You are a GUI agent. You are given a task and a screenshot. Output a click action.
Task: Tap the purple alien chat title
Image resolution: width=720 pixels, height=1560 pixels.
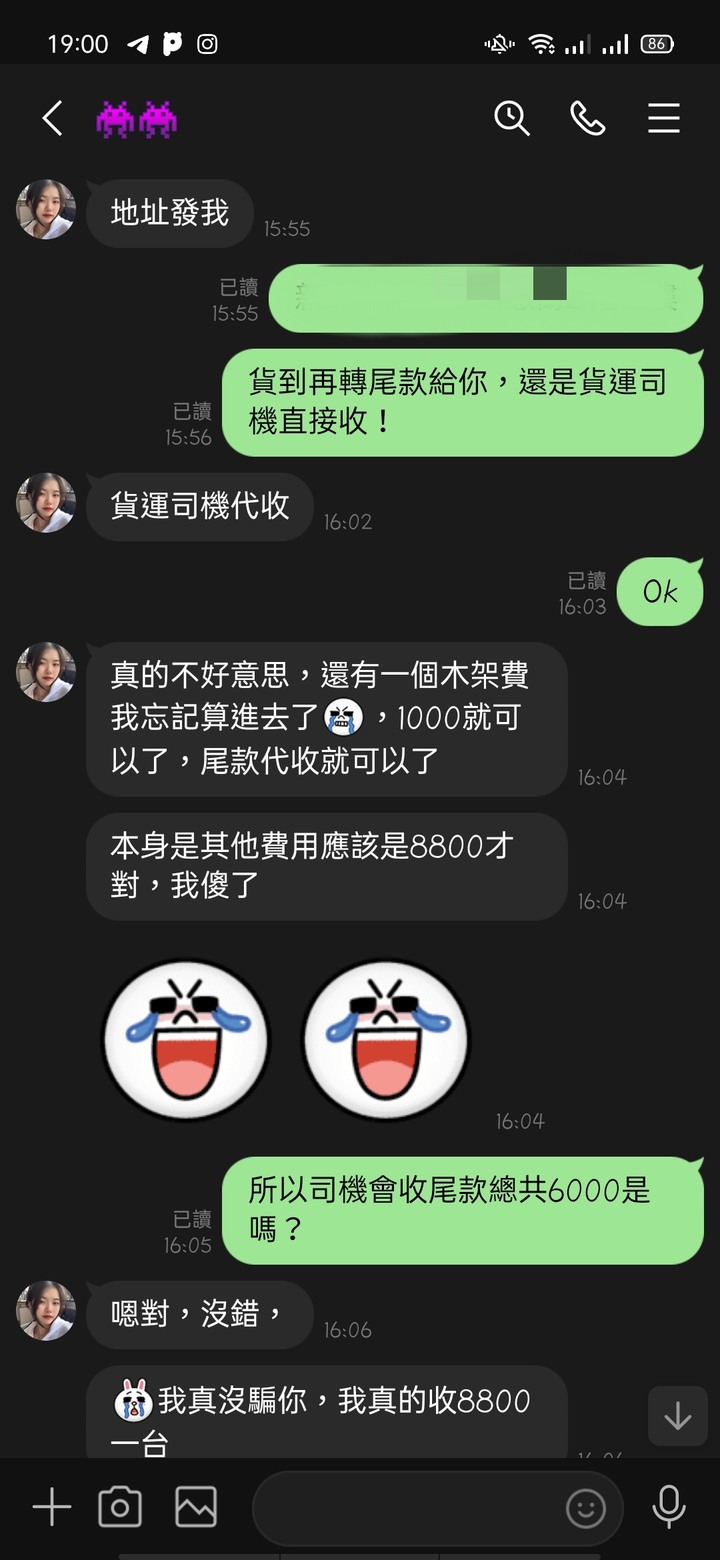[137, 118]
